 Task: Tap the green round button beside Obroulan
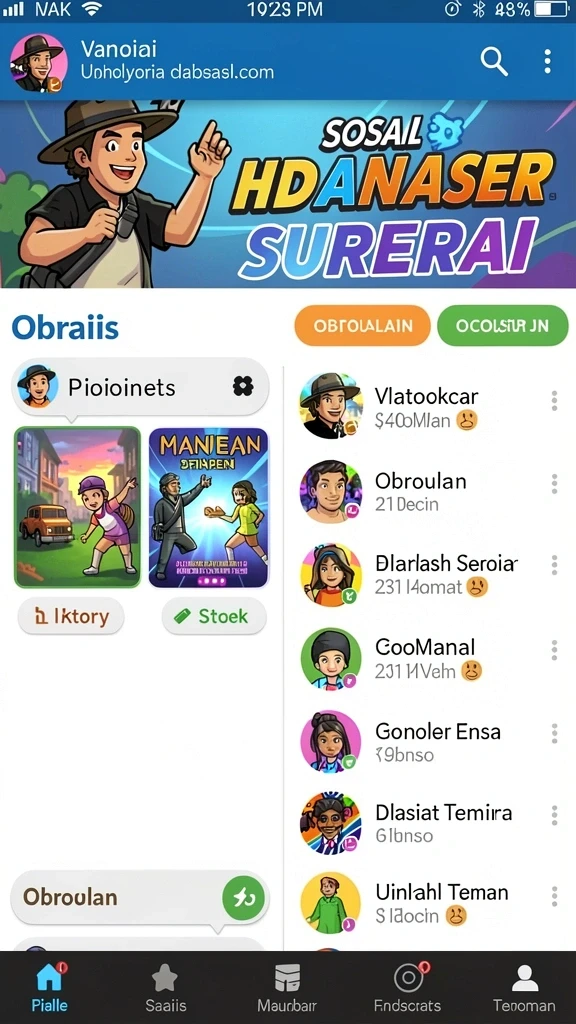click(243, 899)
